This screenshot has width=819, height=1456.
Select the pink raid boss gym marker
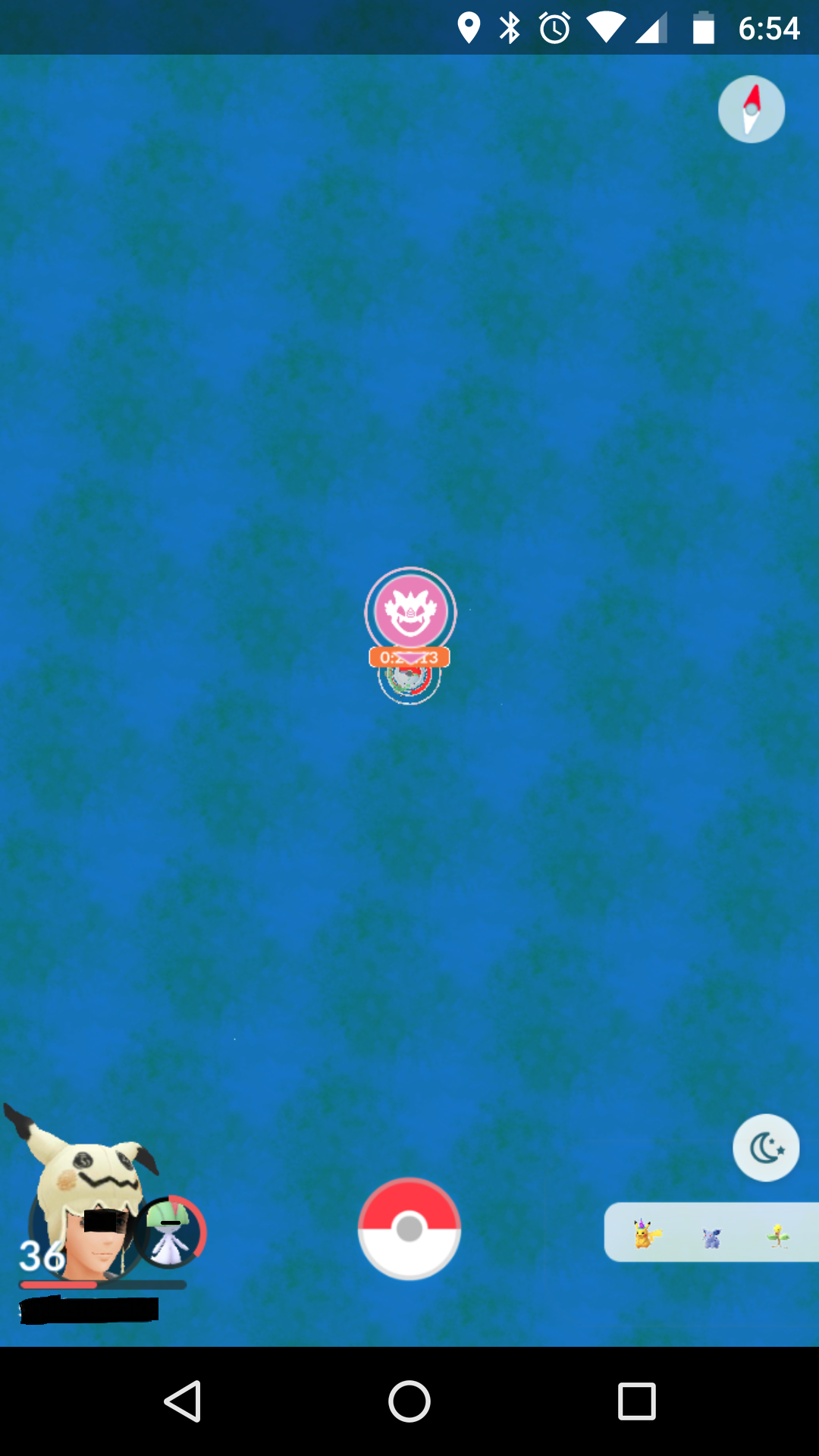tap(410, 612)
